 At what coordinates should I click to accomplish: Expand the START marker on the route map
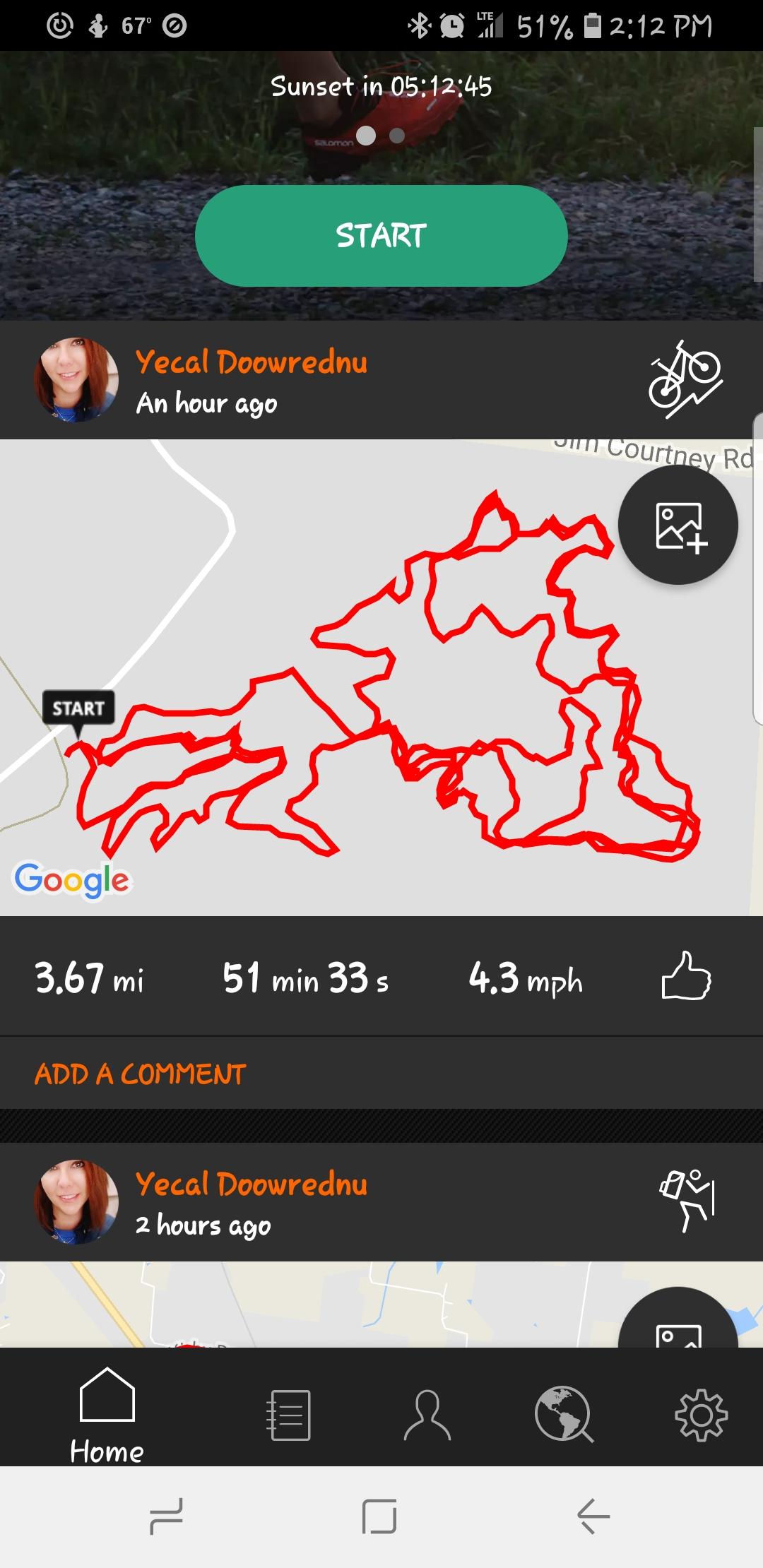point(79,708)
